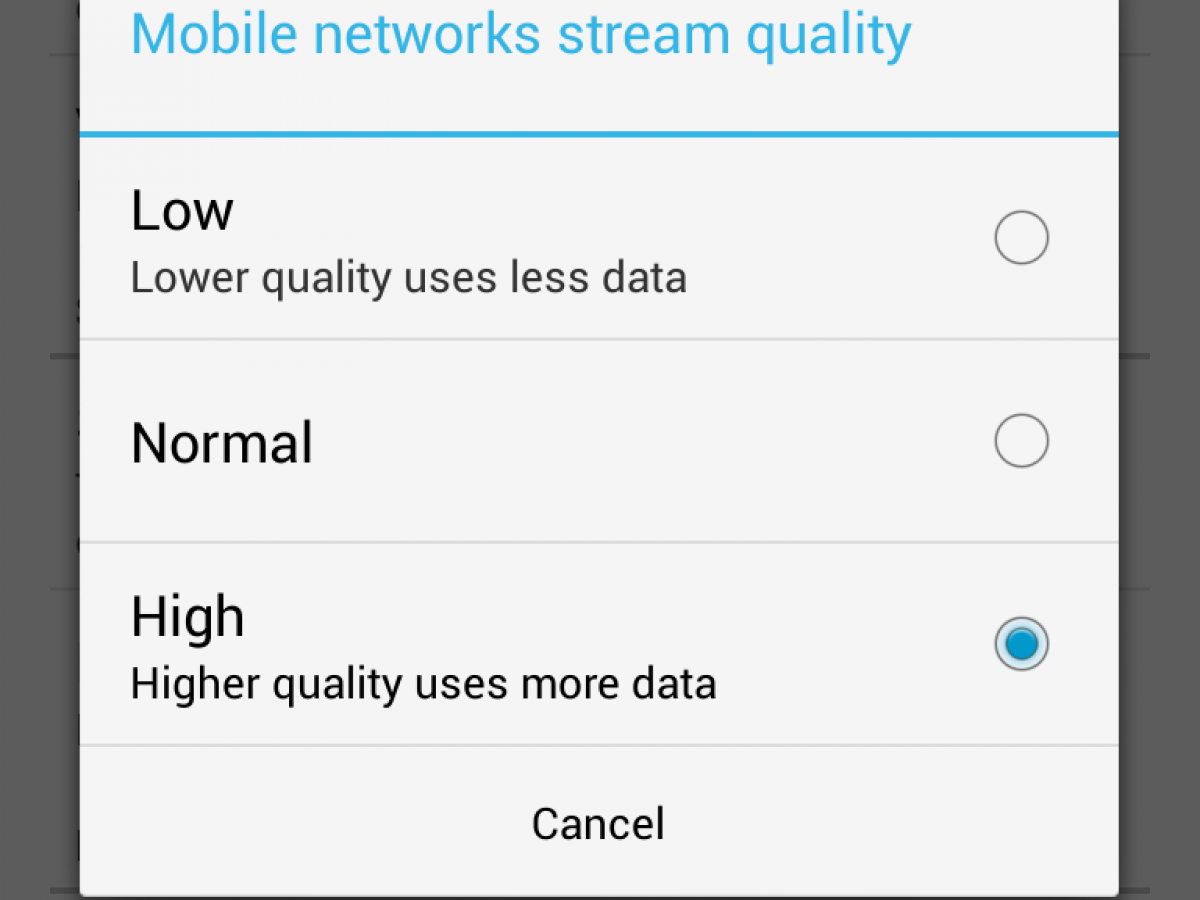This screenshot has width=1200, height=900.
Task: Select Low stream quality
Action: (x=1021, y=238)
